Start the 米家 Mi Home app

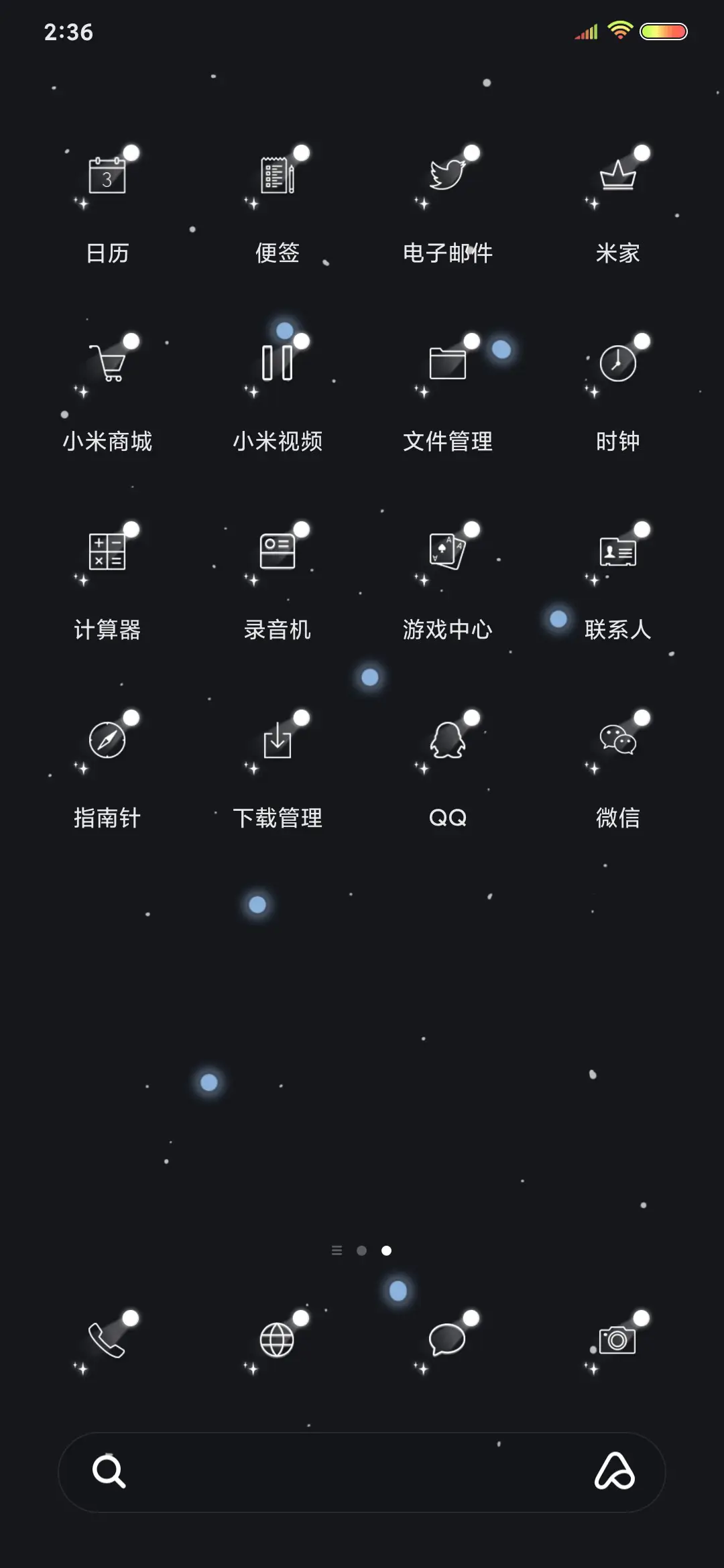618,176
